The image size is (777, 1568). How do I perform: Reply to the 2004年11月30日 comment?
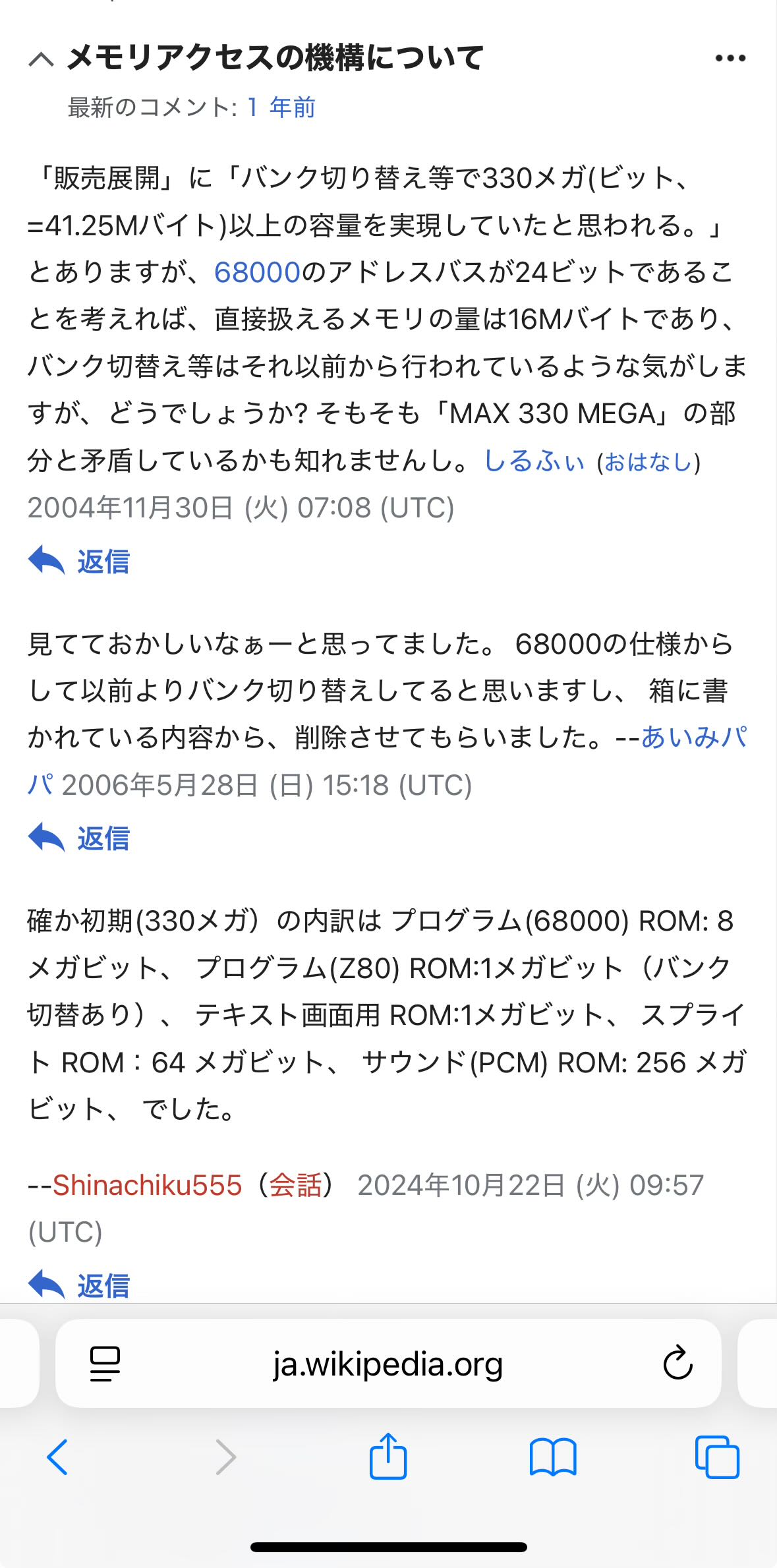pyautogui.click(x=80, y=561)
